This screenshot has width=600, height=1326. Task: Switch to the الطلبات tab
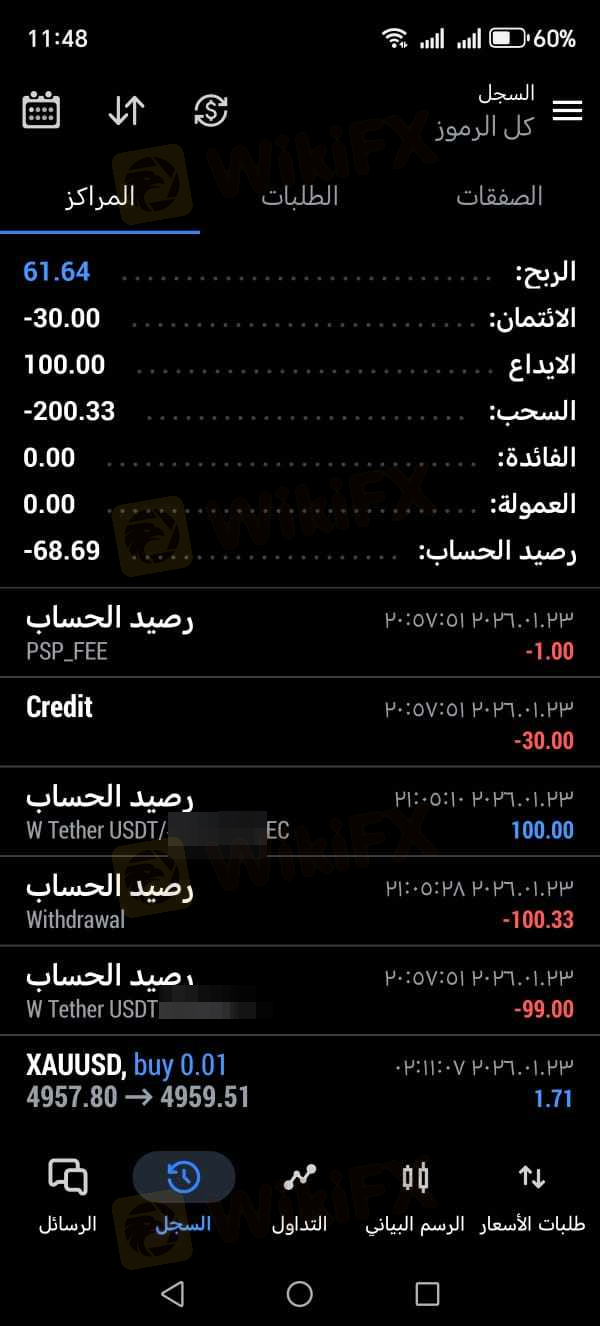pos(300,196)
